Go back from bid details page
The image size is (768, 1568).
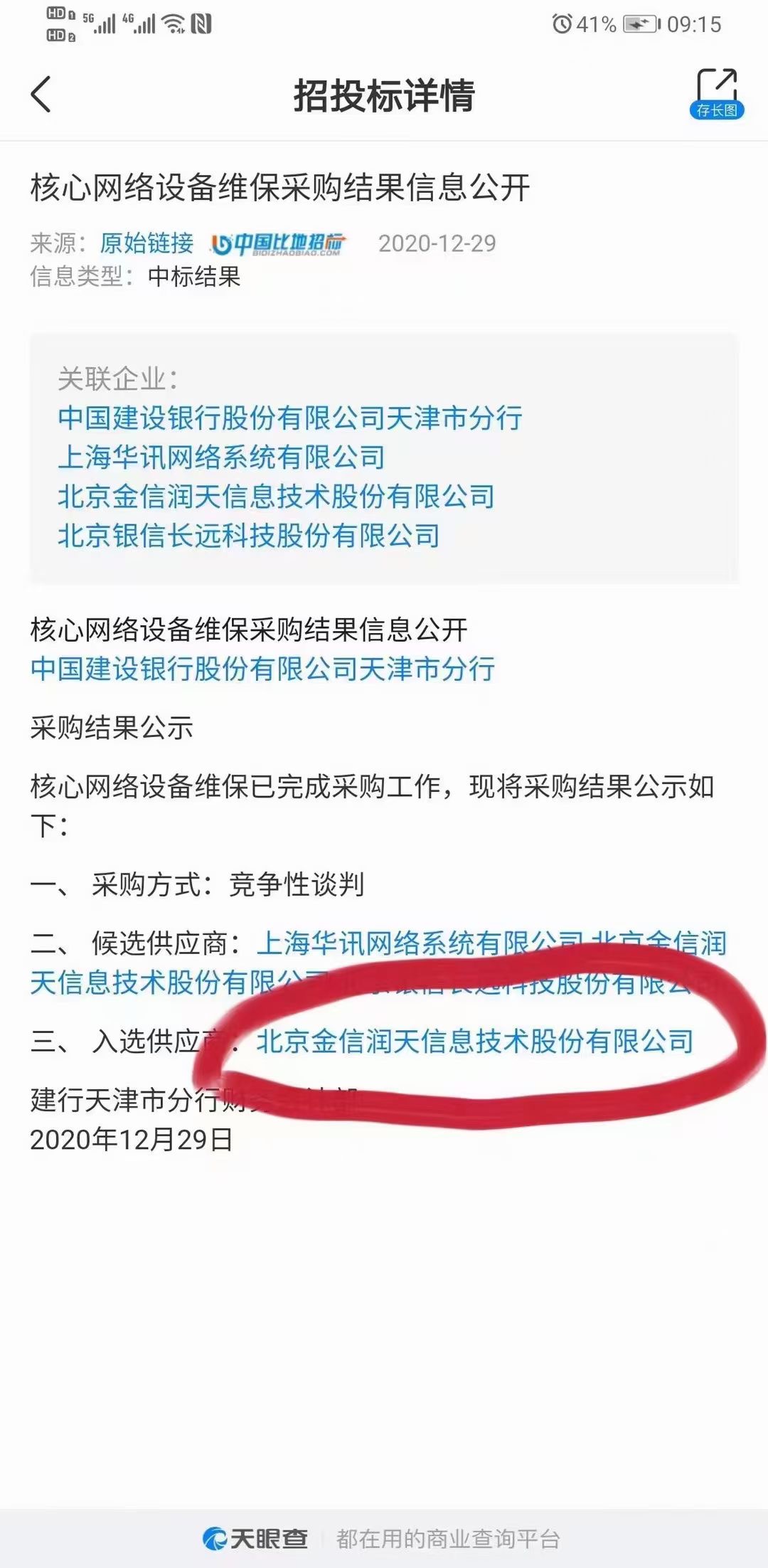point(41,95)
